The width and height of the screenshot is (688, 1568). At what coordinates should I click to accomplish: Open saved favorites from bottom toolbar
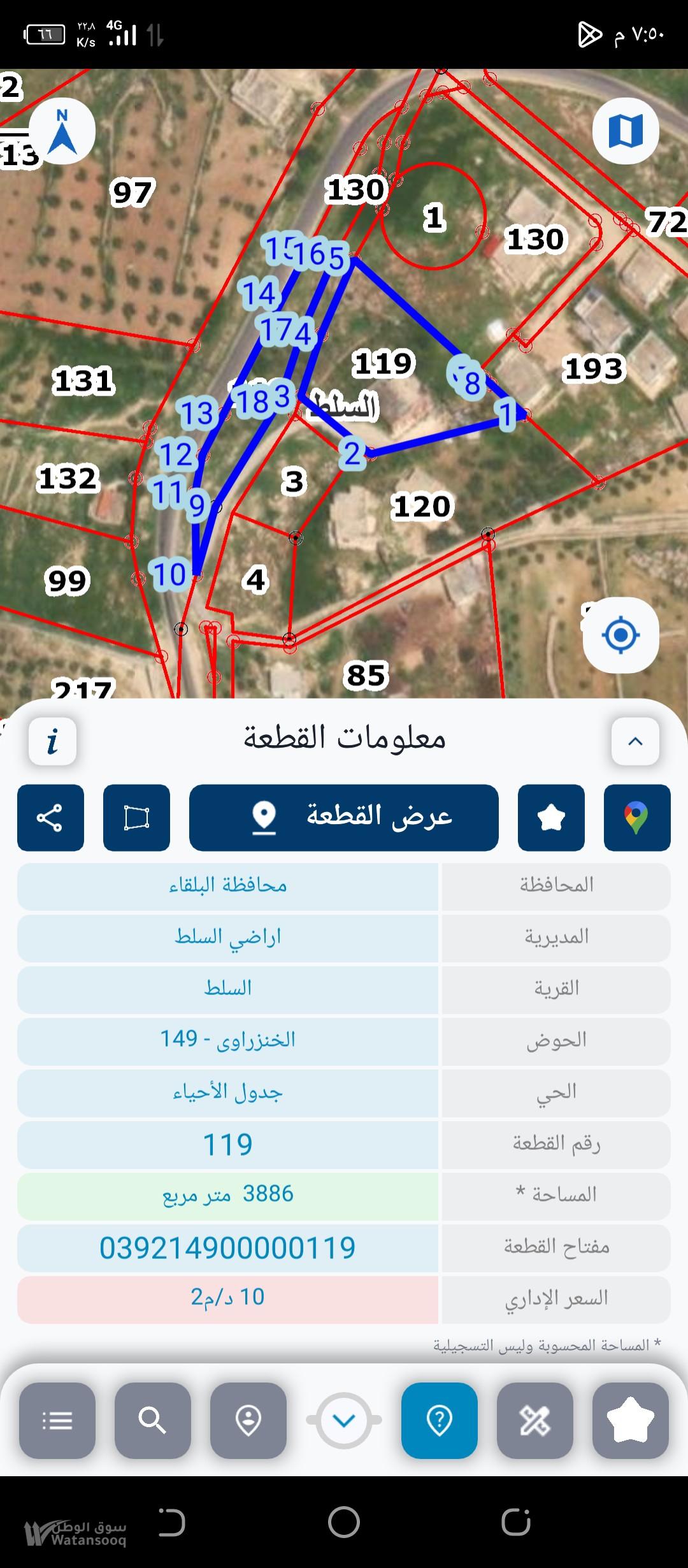point(631,1421)
